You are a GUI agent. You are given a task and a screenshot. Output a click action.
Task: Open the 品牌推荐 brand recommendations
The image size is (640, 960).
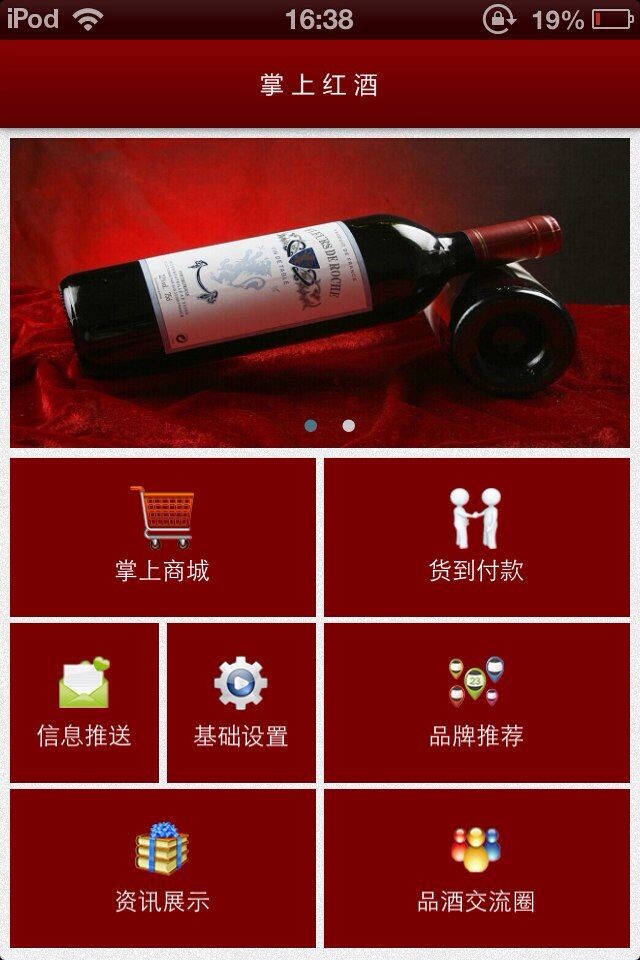coord(476,702)
